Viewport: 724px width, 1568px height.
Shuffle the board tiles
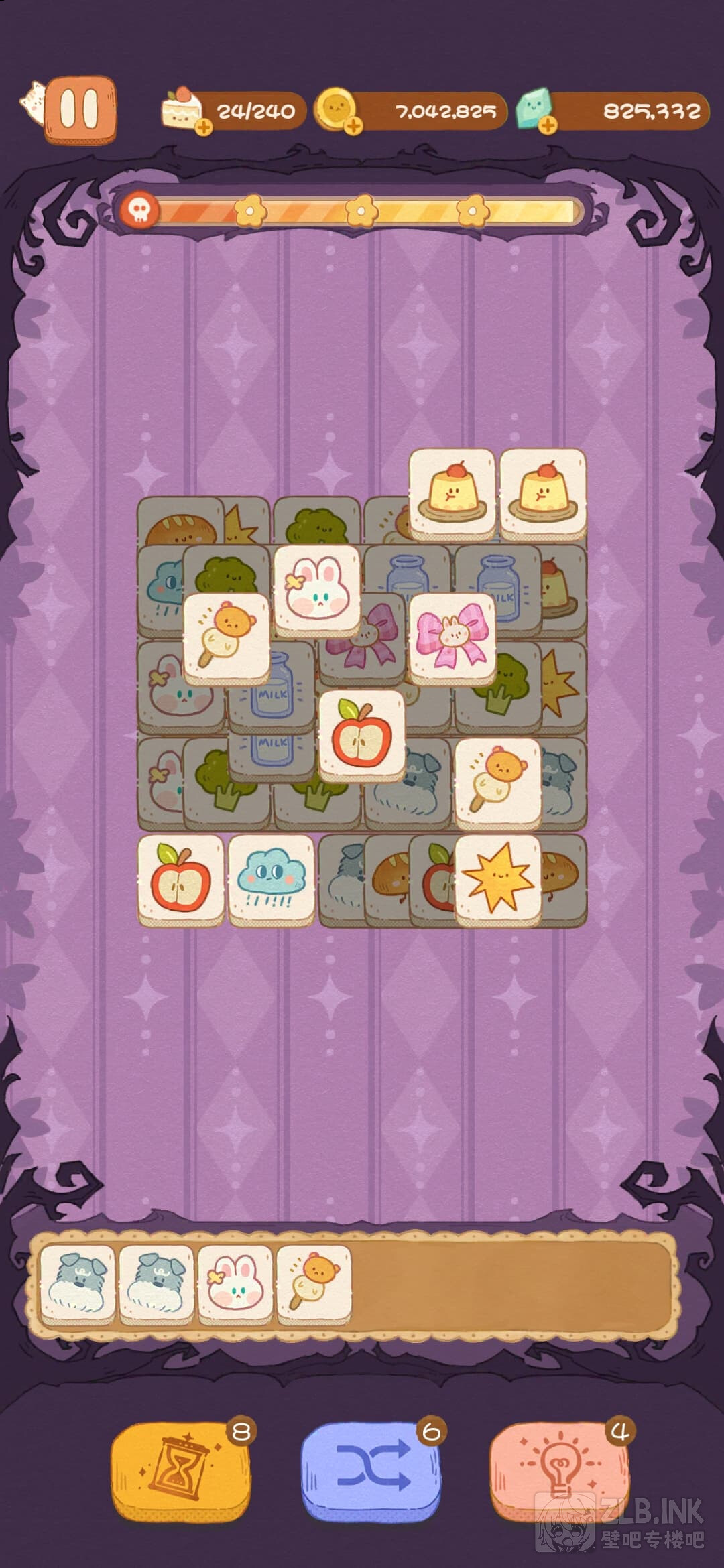click(371, 1469)
